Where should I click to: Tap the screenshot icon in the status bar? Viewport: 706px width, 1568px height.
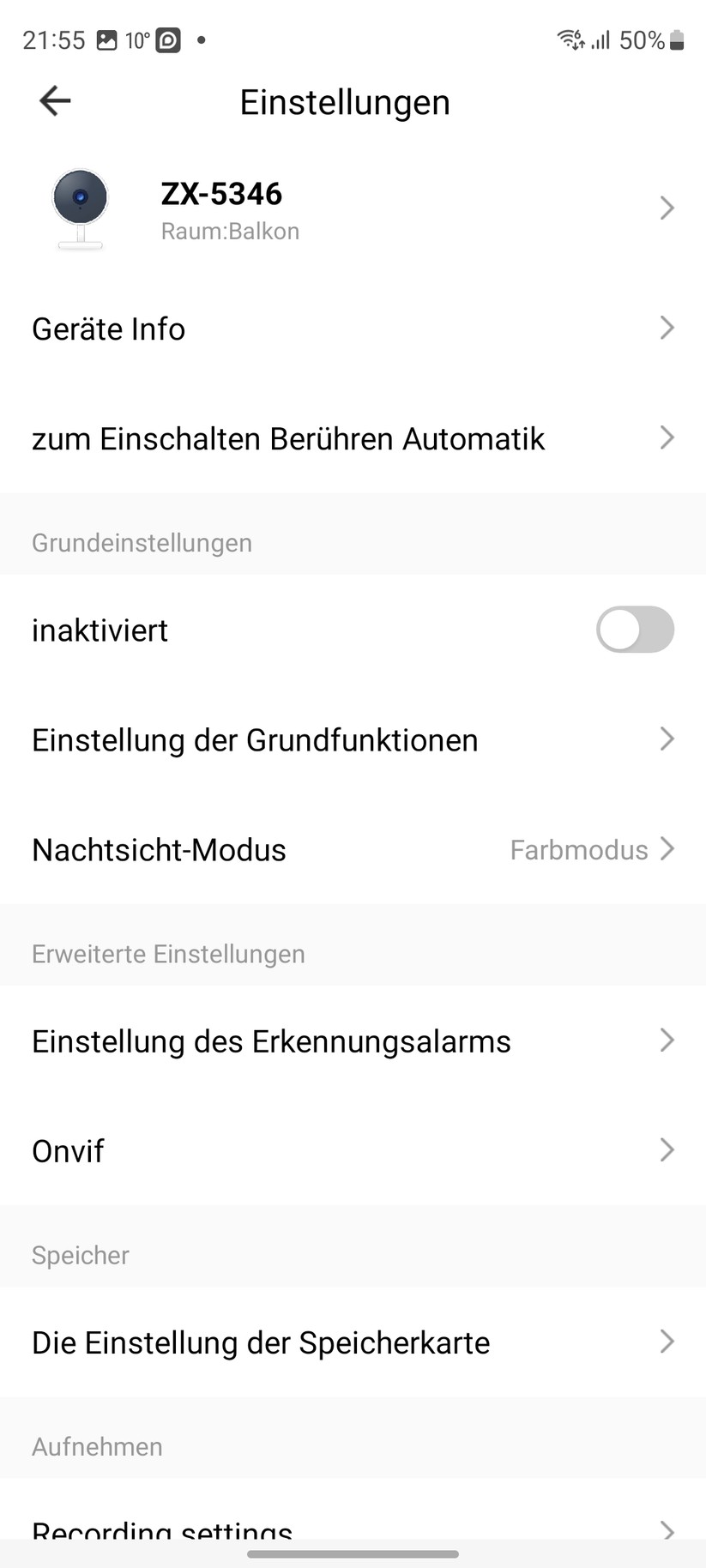108,39
